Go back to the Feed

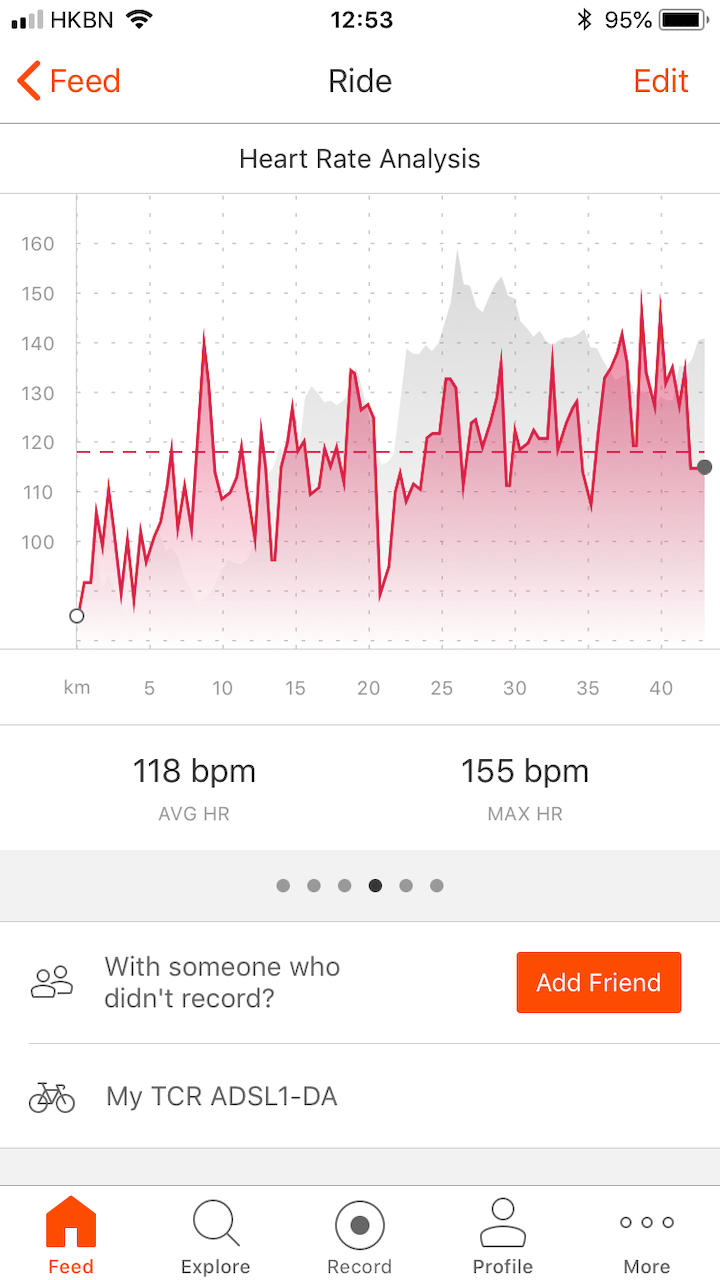pos(70,81)
